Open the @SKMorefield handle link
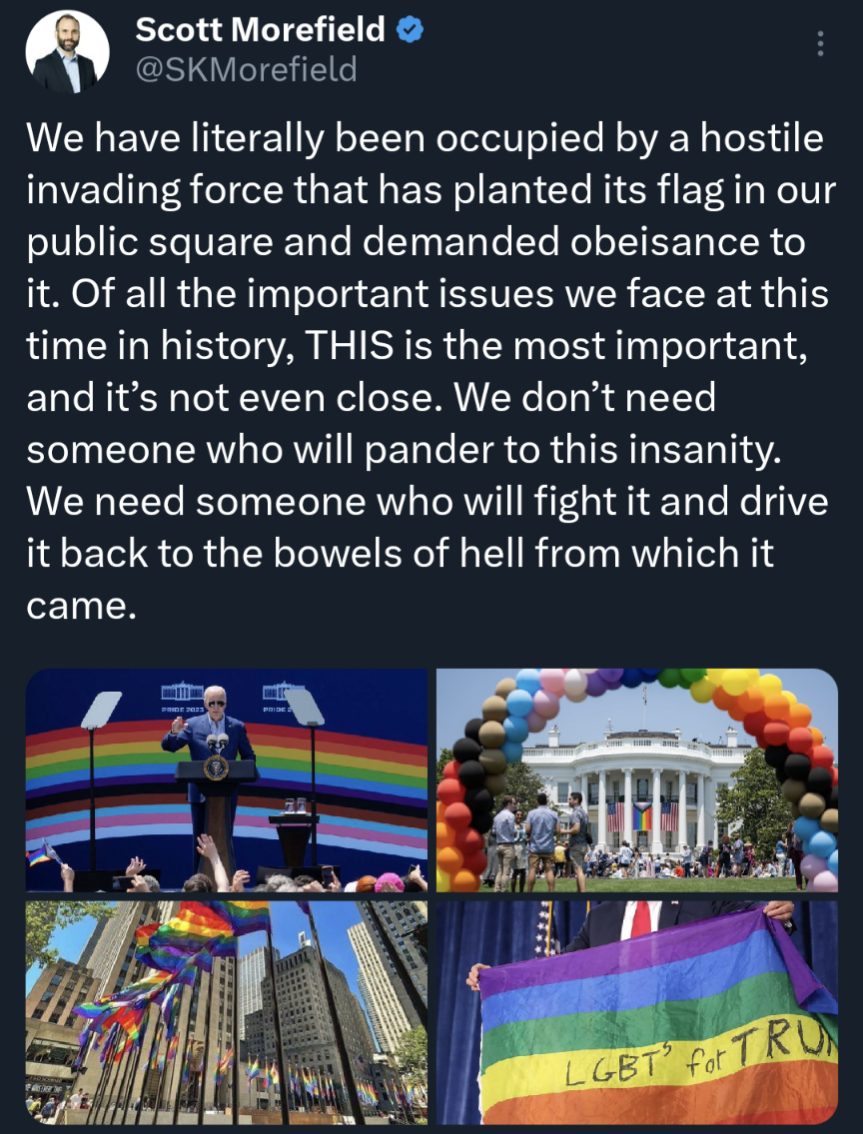This screenshot has height=1134, width=863. point(244,69)
